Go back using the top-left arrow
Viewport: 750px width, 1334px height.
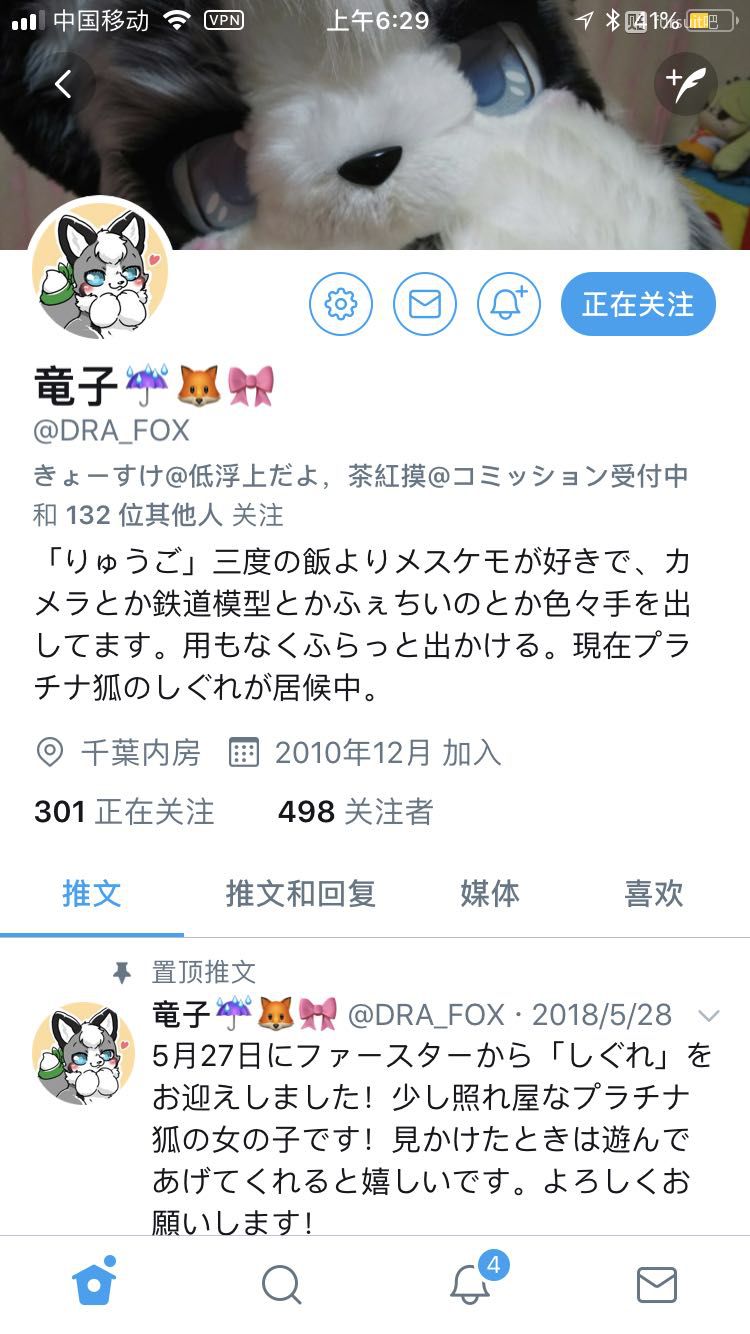click(64, 84)
